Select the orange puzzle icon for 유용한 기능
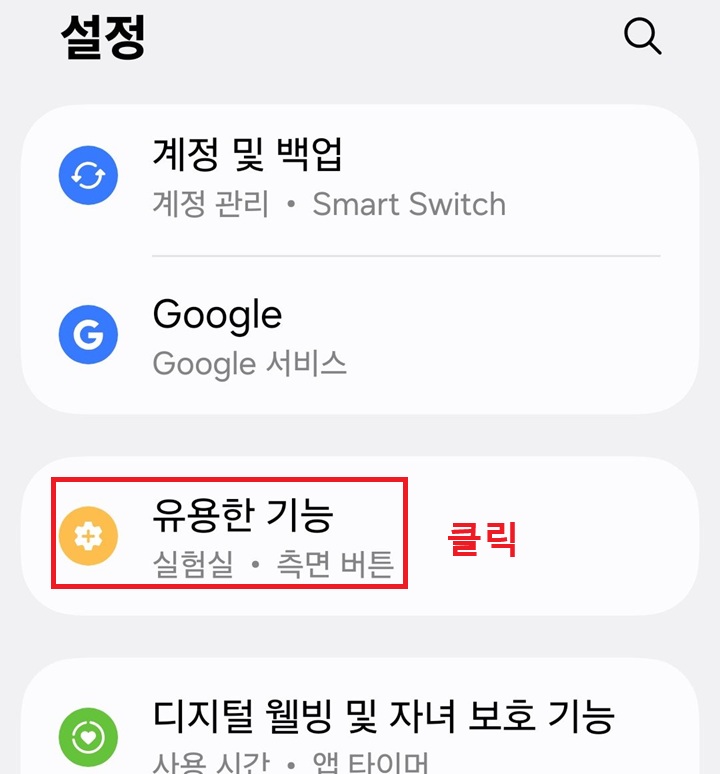 (x=89, y=534)
